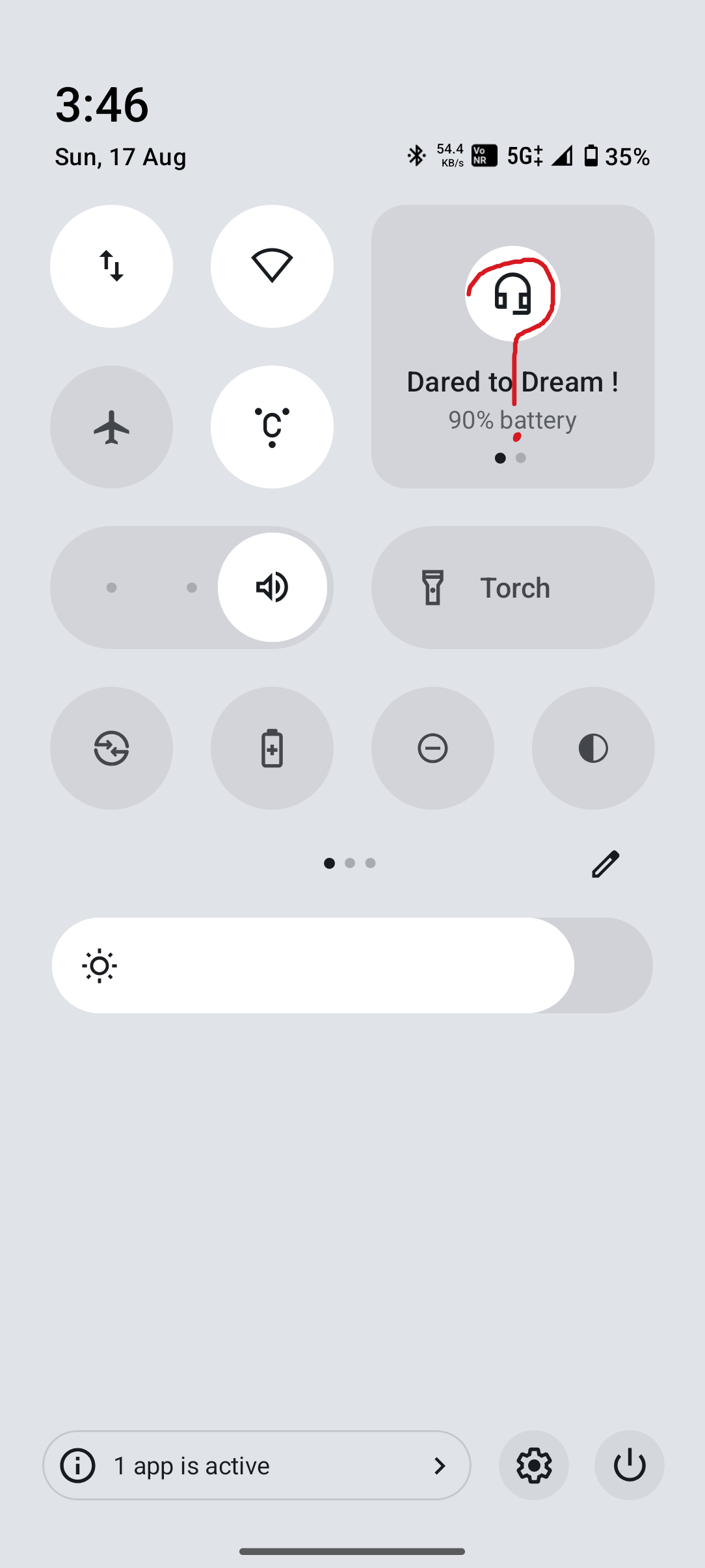
Task: Enable airplane mode
Action: click(x=111, y=427)
